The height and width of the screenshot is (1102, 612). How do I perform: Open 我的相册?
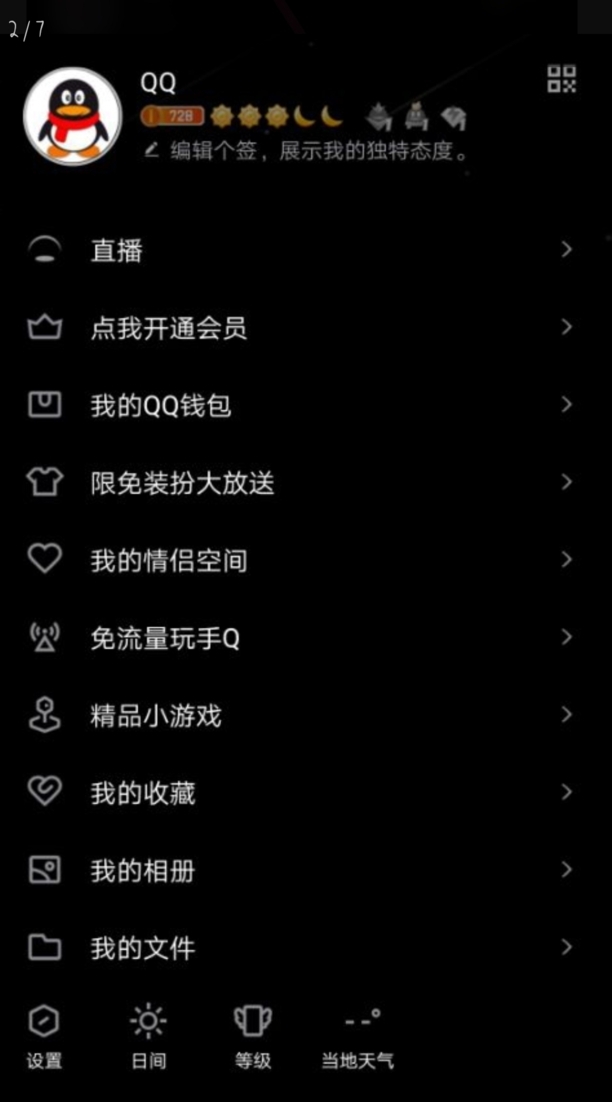[x=300, y=871]
